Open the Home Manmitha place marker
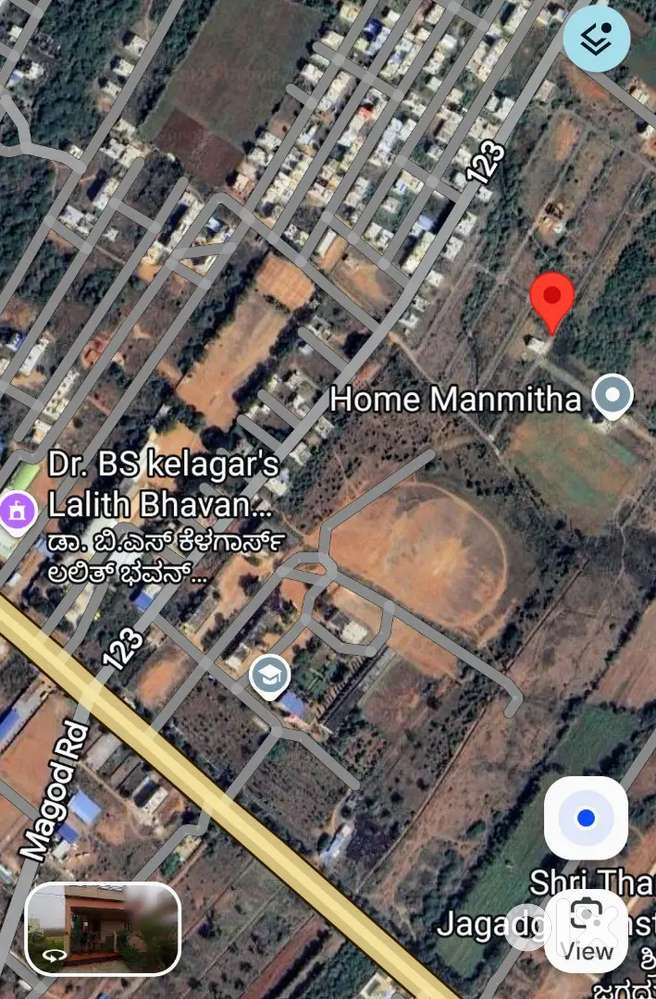The image size is (656, 999). tap(612, 397)
